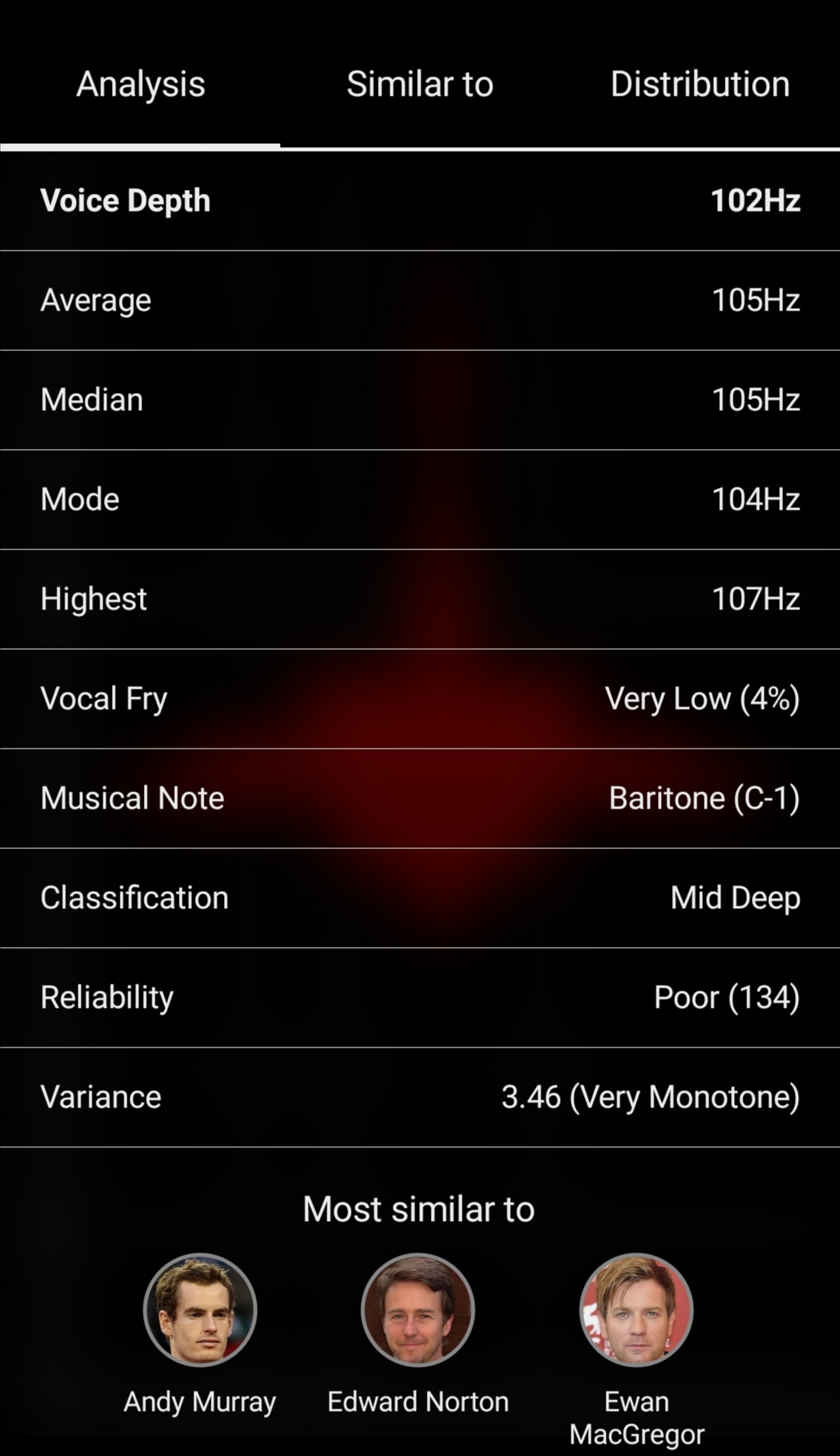
Task: Switch to the Analysis tab
Action: 140,84
